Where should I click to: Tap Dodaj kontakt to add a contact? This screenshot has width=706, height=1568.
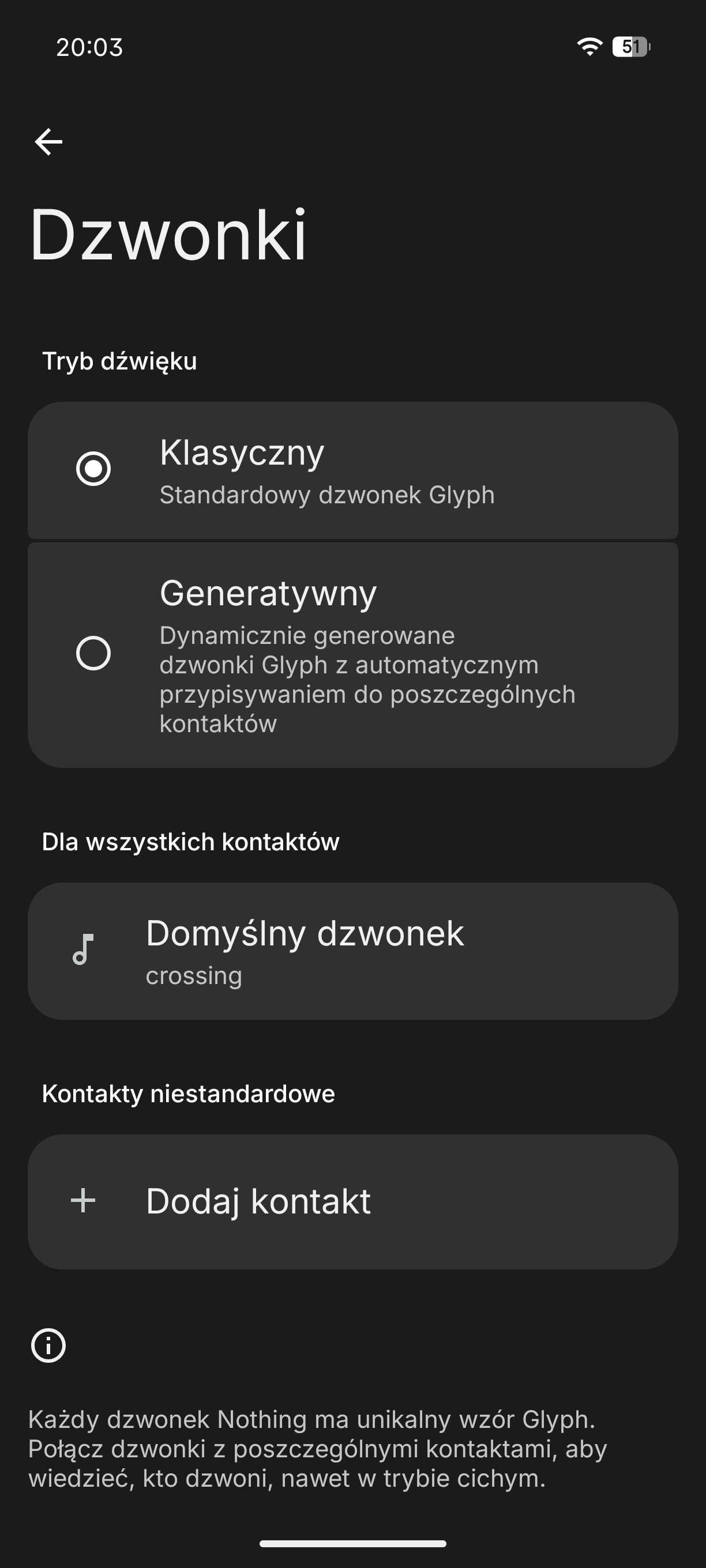click(352, 1201)
